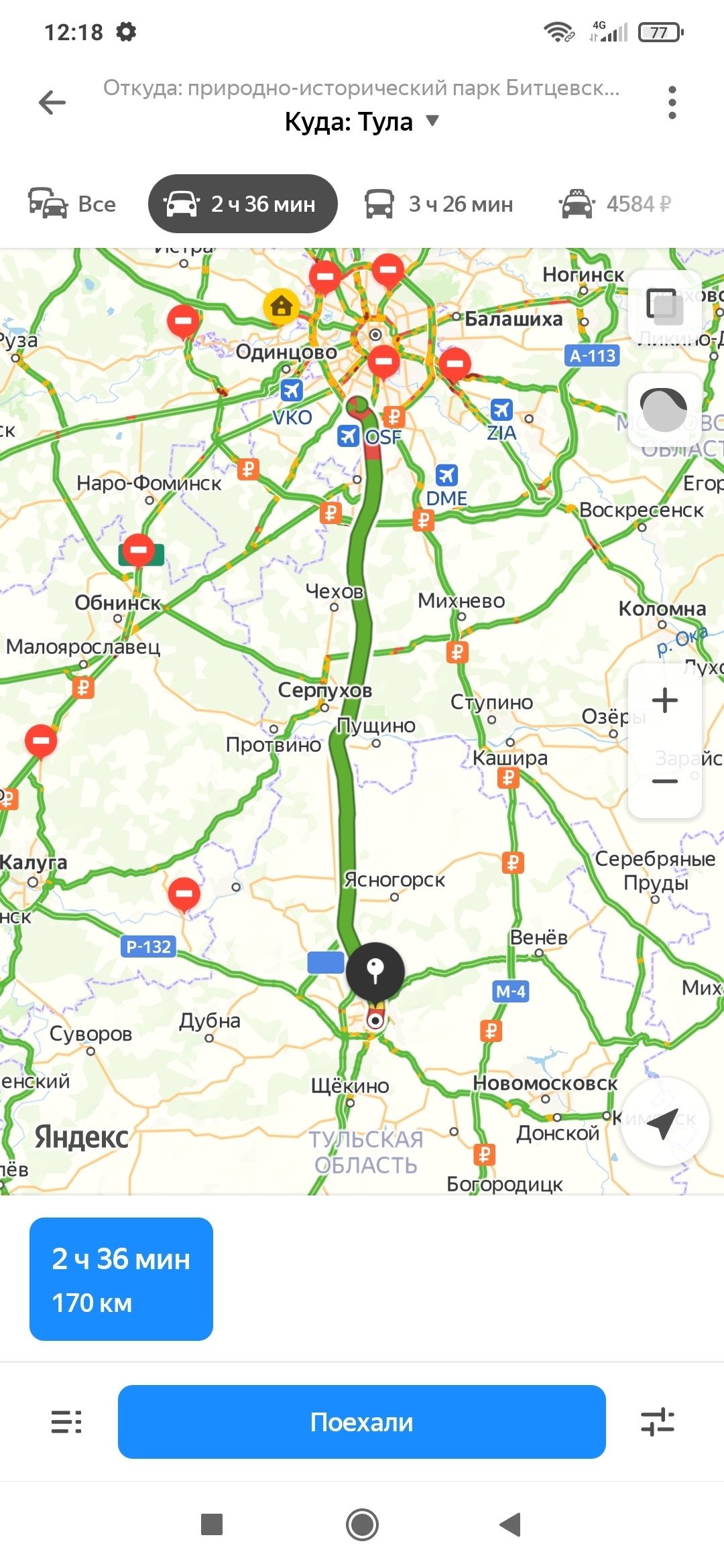Select the taxi option 4584 ₽
This screenshot has width=724, height=1568.
[615, 204]
